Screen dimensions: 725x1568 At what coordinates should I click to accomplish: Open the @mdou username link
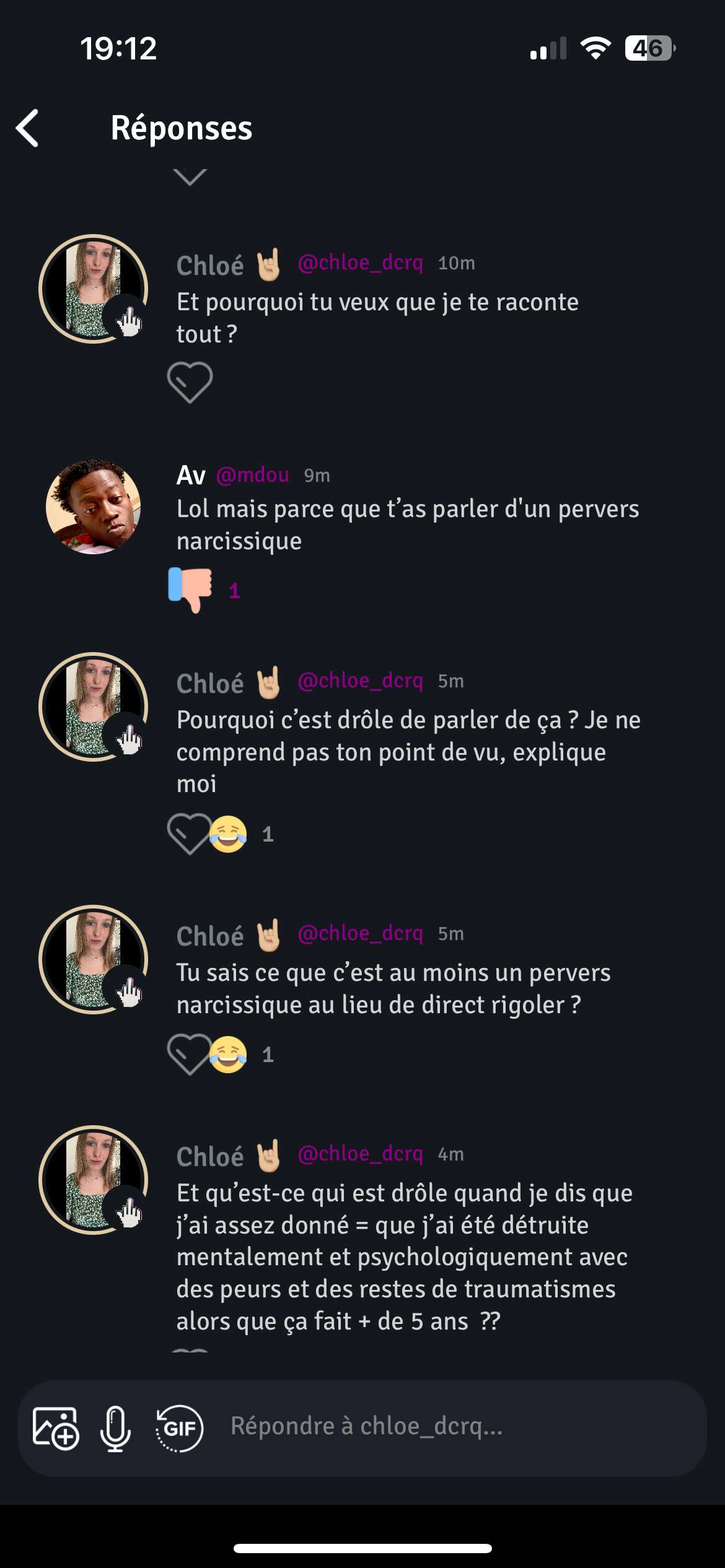(252, 475)
